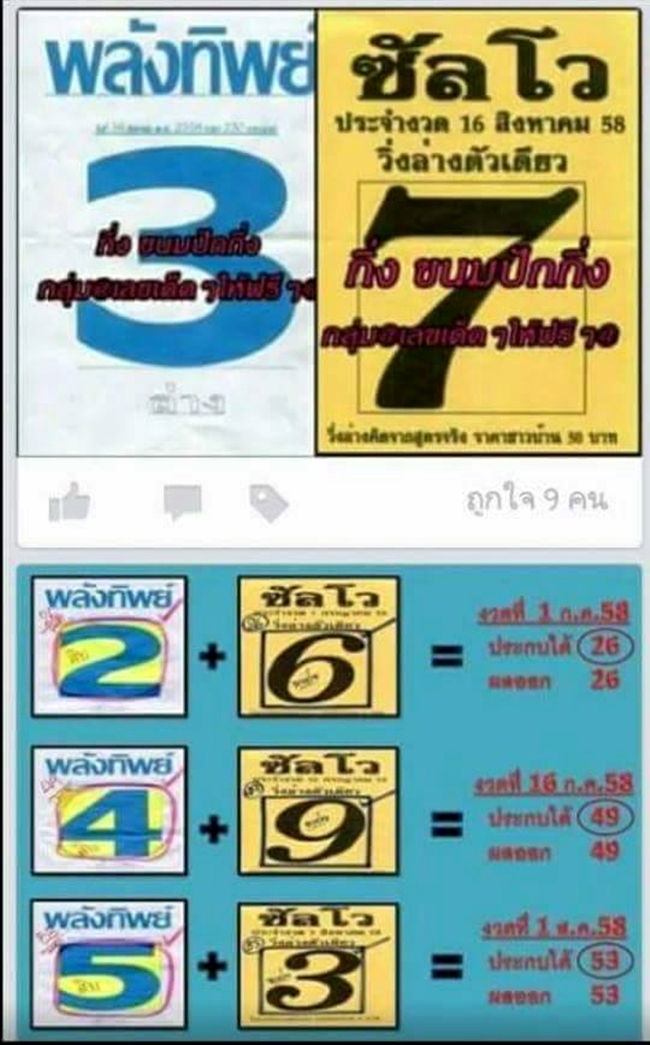Open comments via the speech bubble icon
Viewport: 650px width, 1045px height.
click(x=182, y=503)
